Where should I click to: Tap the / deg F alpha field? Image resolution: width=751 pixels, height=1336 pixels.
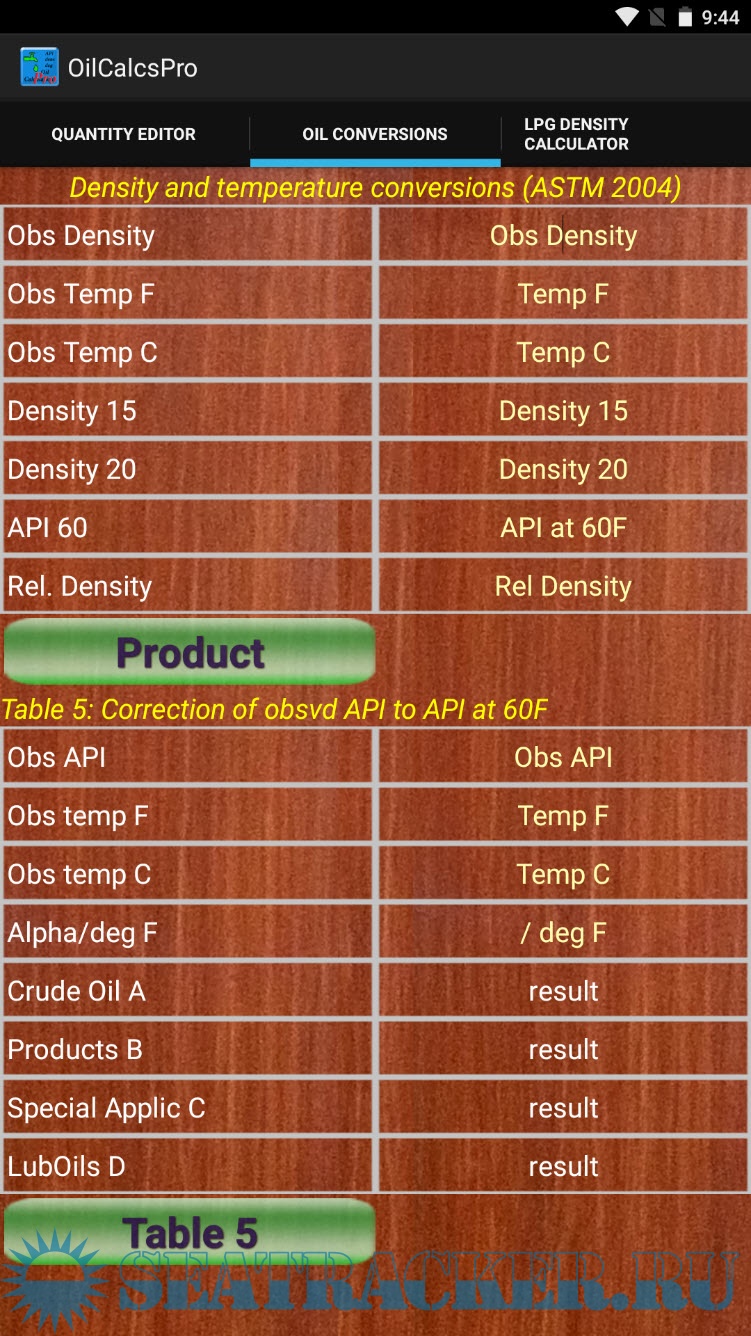(x=563, y=933)
